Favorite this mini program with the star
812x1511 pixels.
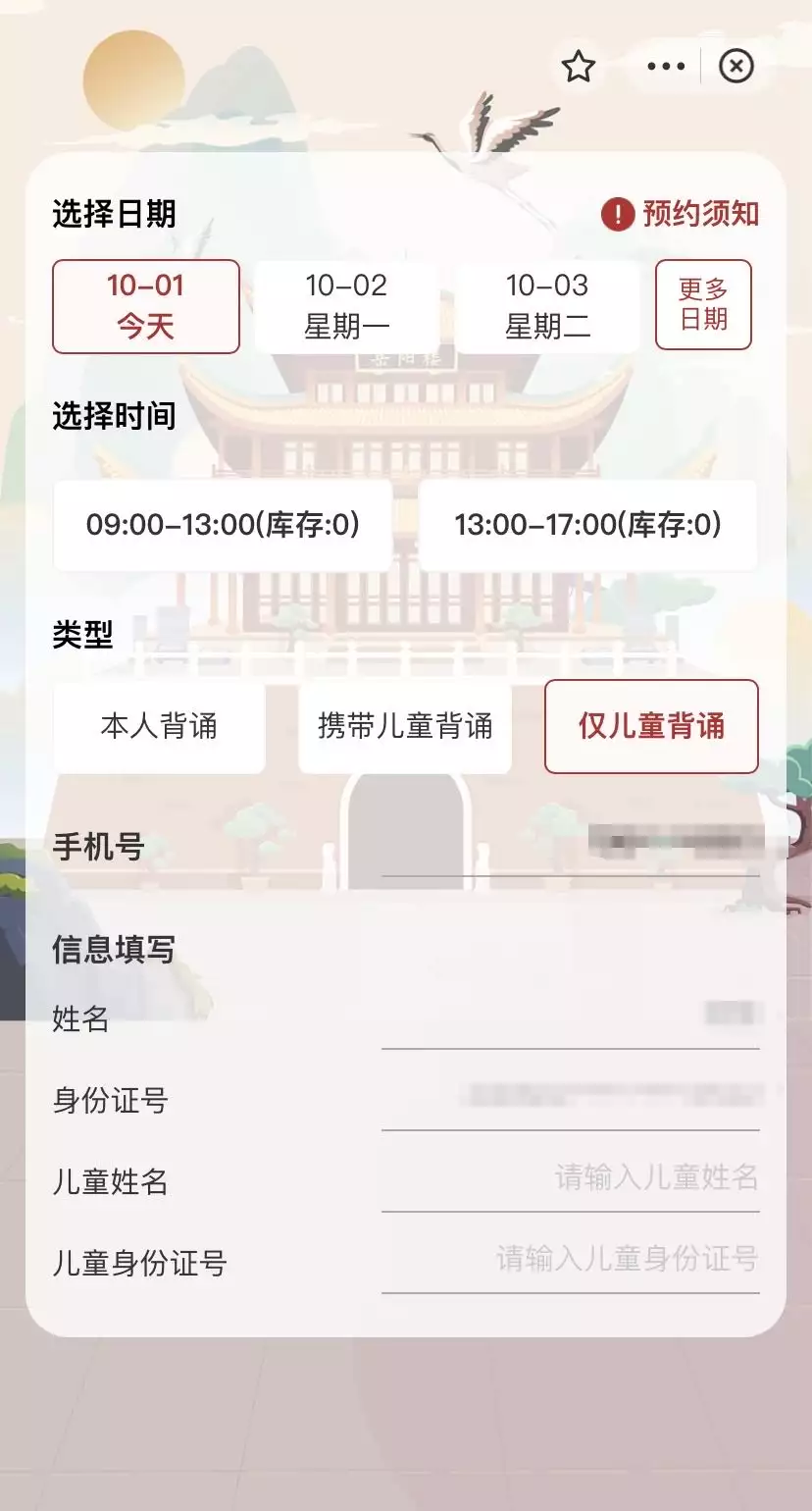579,67
